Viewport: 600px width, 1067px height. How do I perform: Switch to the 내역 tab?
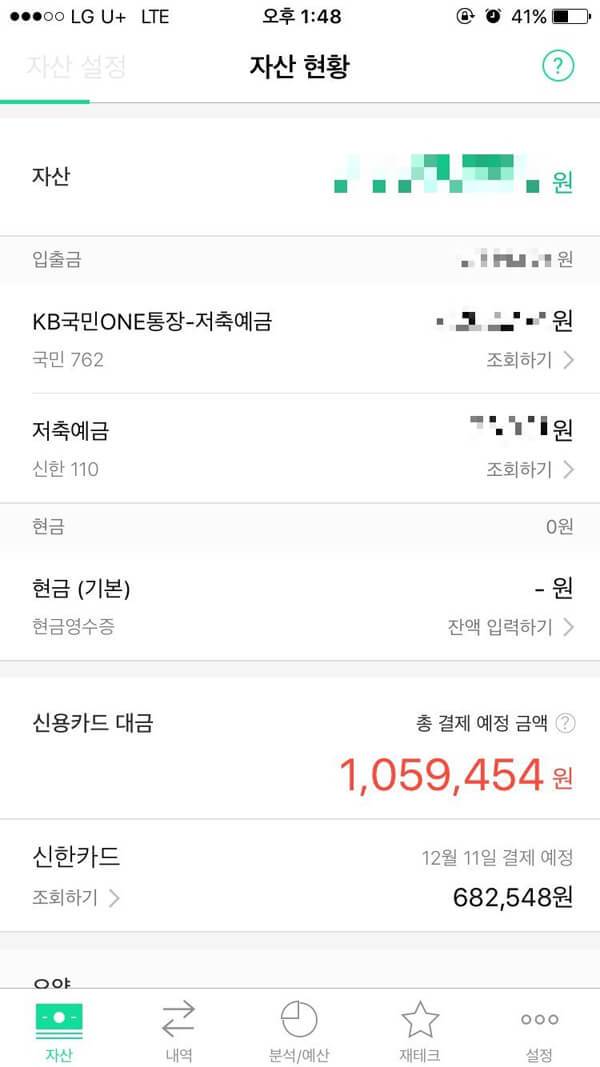(178, 1031)
